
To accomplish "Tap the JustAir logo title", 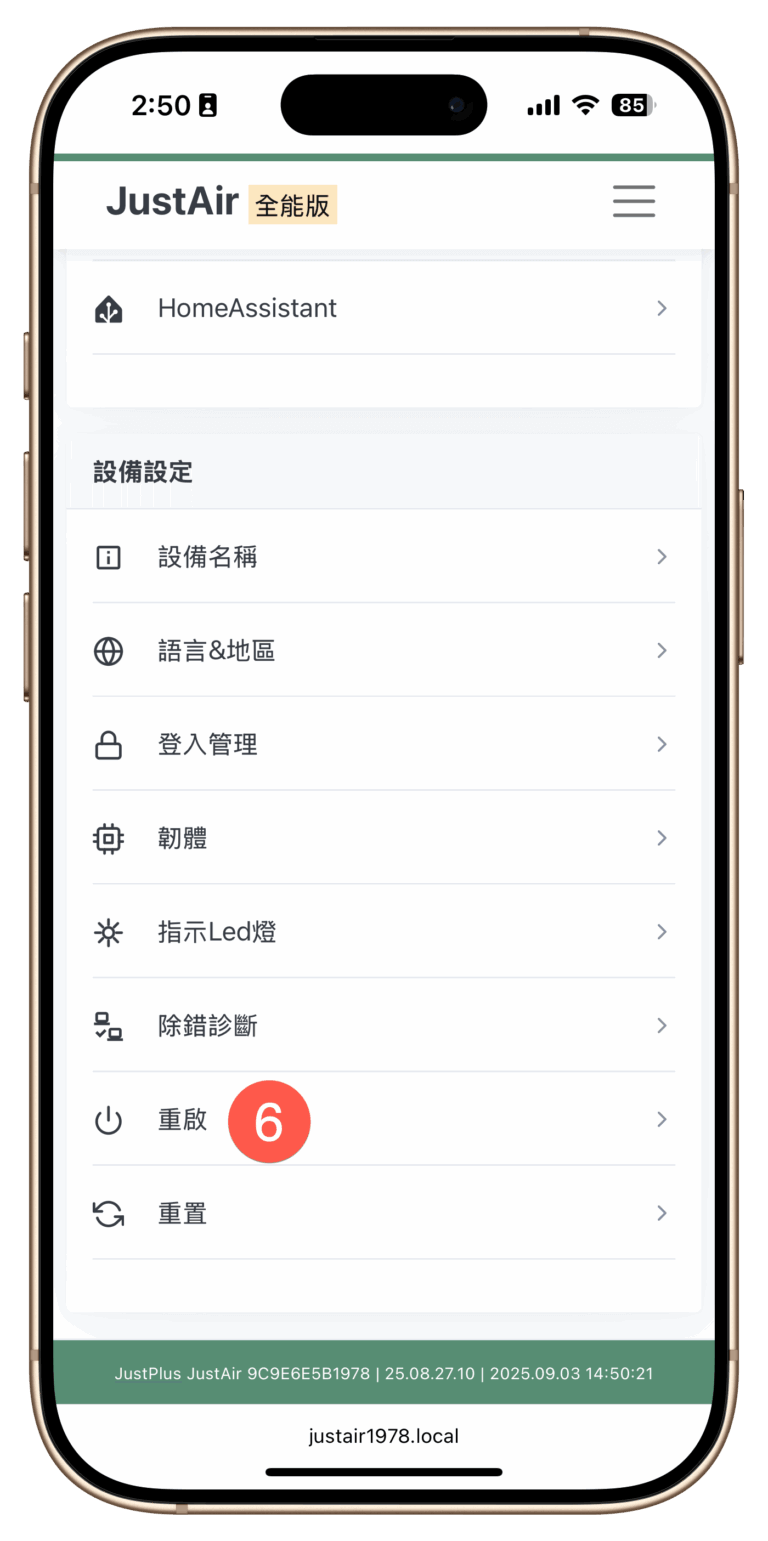I will click(x=172, y=201).
